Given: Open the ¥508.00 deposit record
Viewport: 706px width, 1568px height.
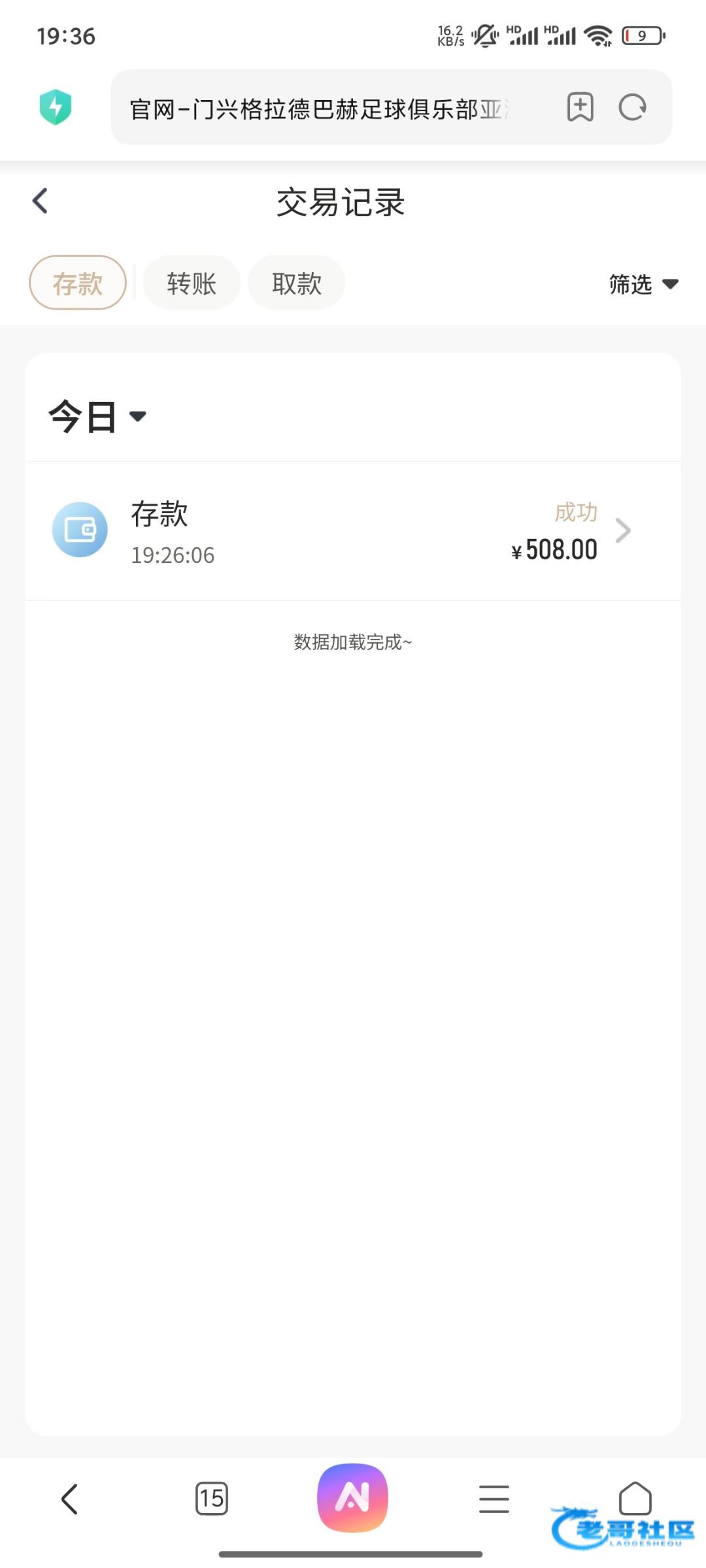Looking at the screenshot, I should (x=353, y=531).
